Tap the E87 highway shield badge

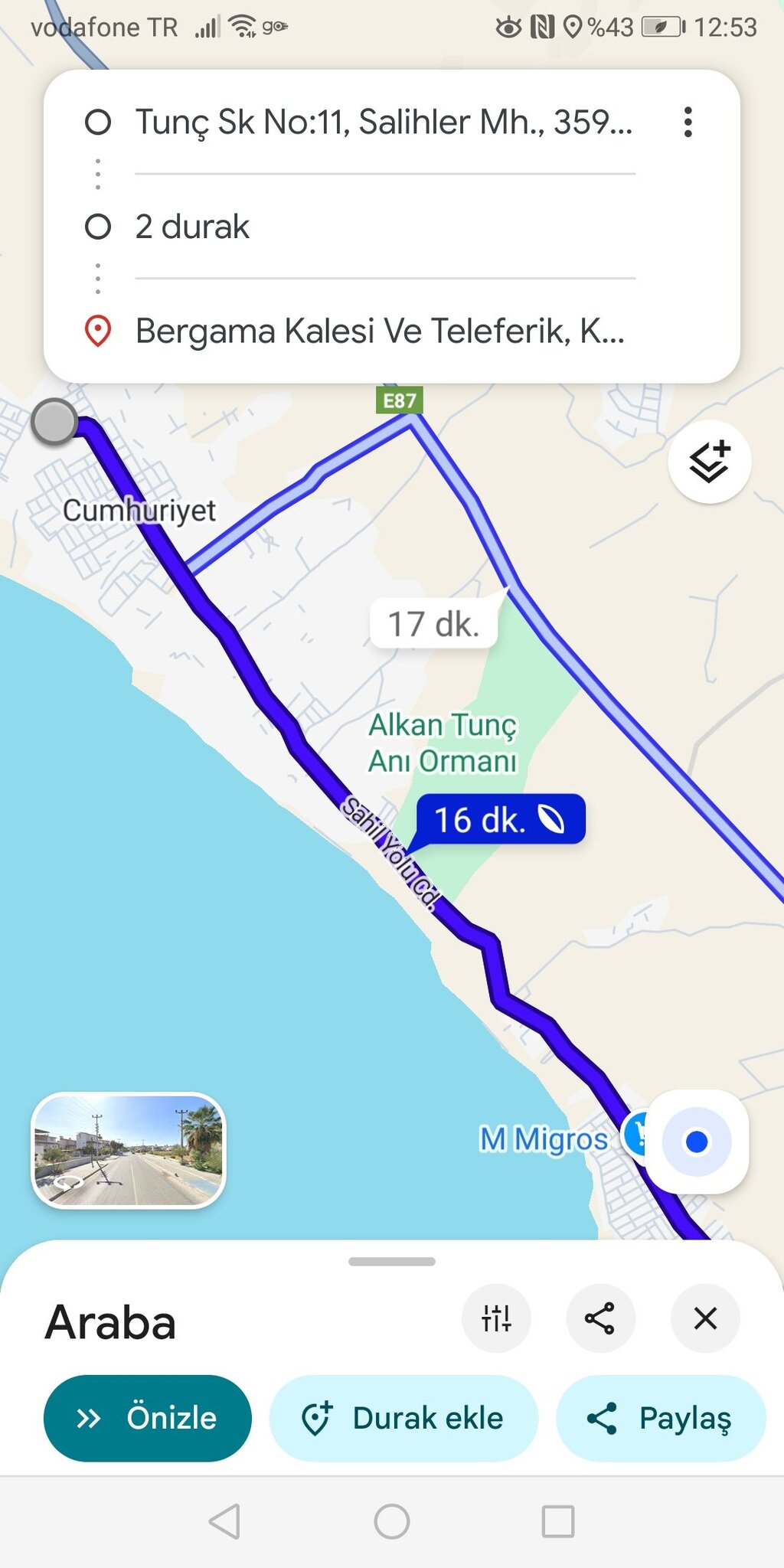pyautogui.click(x=399, y=400)
